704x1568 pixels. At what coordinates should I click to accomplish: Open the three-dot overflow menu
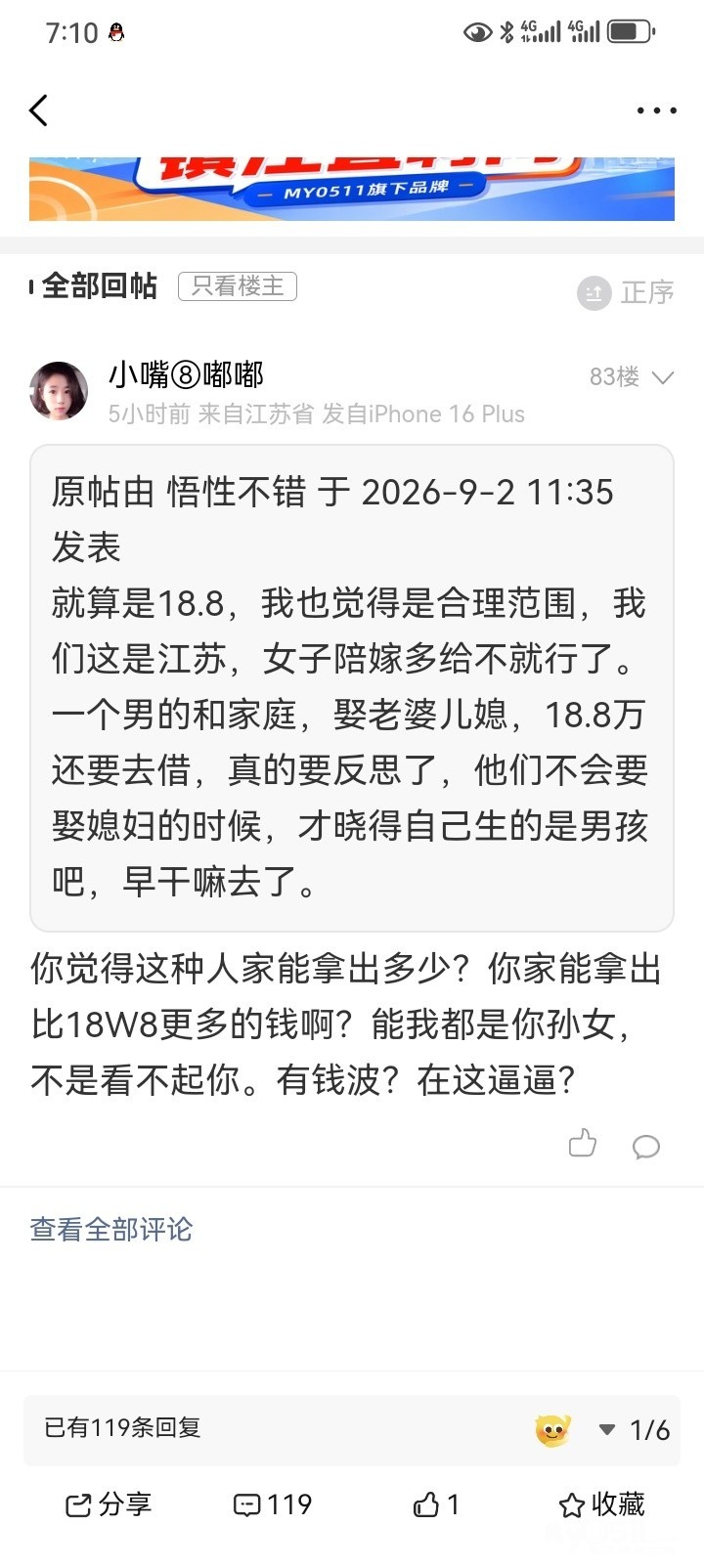coord(656,110)
